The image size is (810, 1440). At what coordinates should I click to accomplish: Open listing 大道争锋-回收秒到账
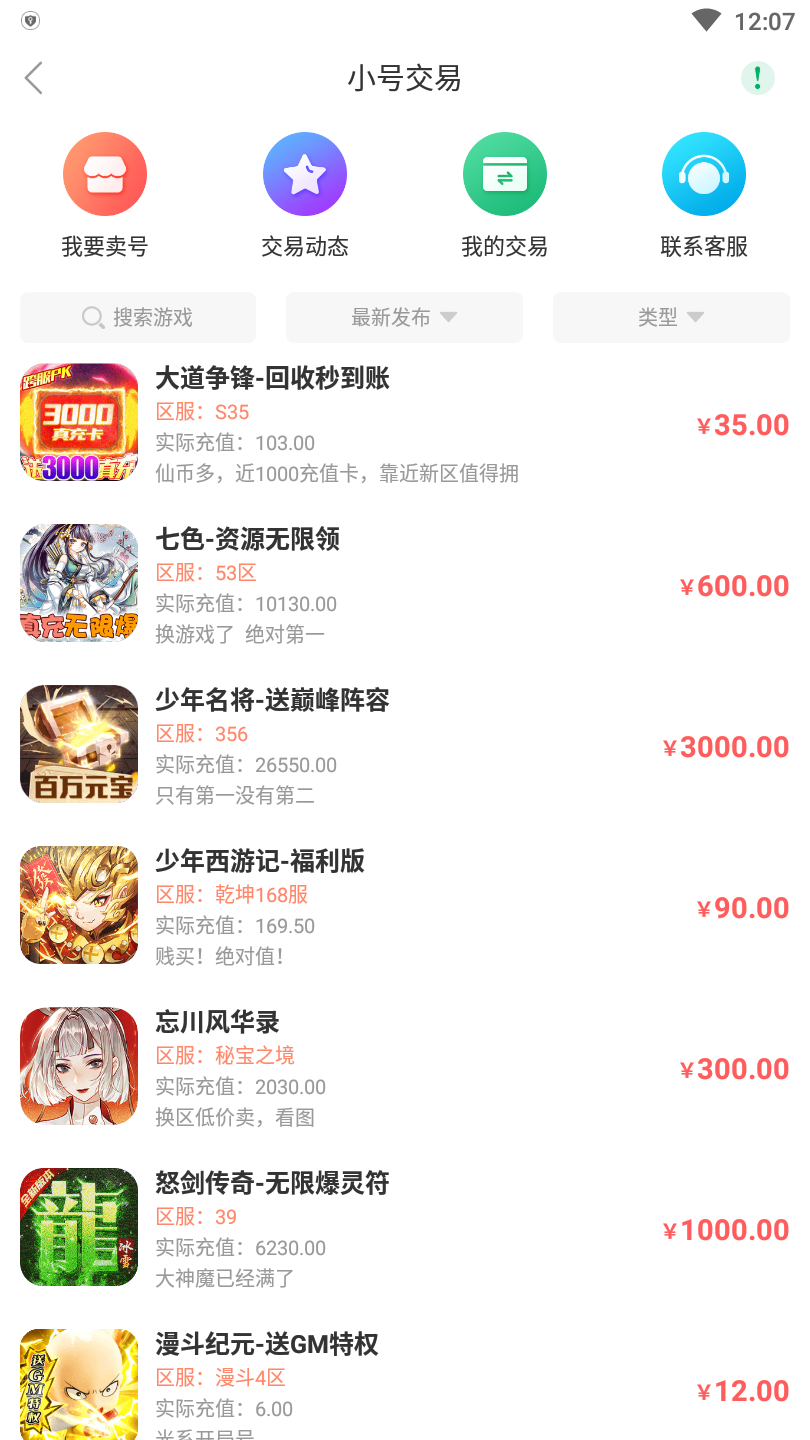pos(273,378)
